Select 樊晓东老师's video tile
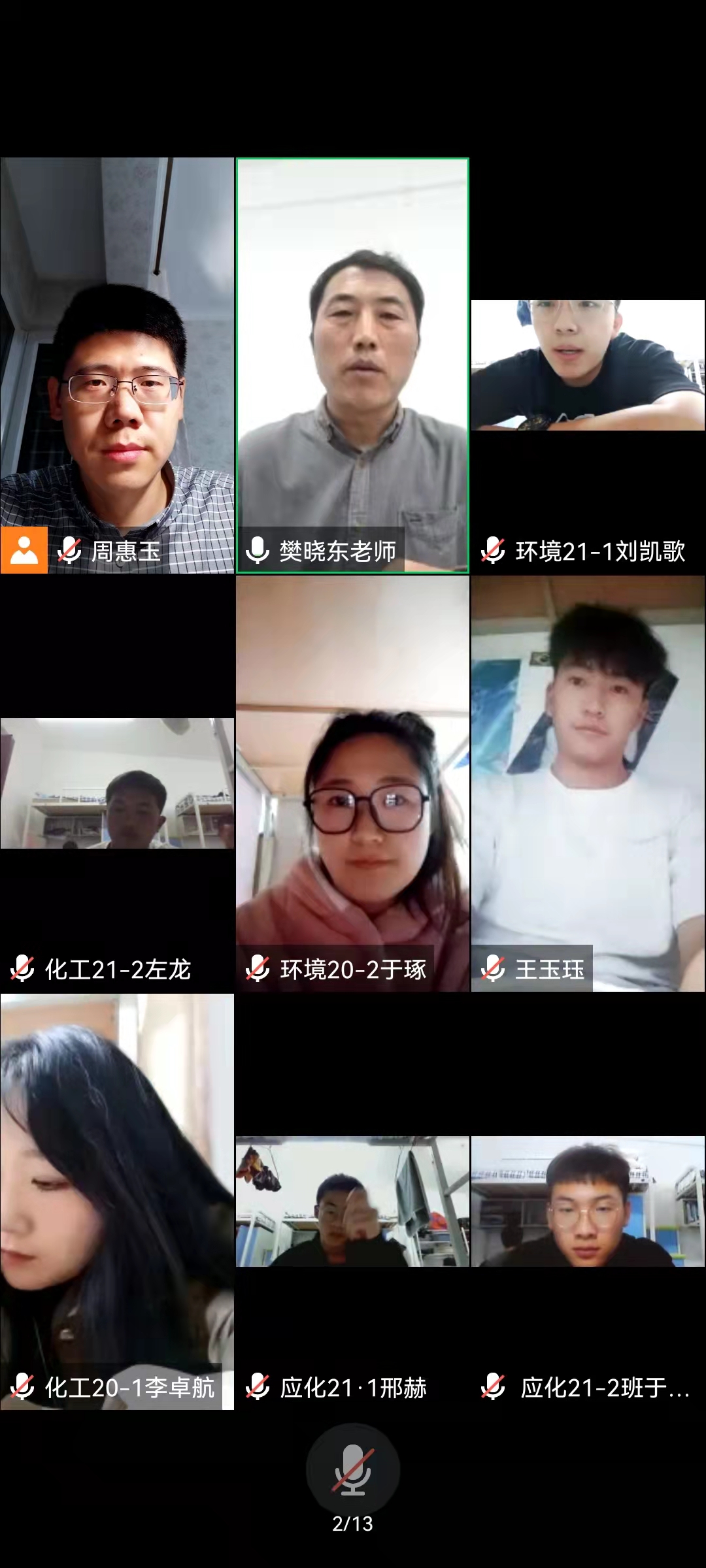 coord(352,366)
